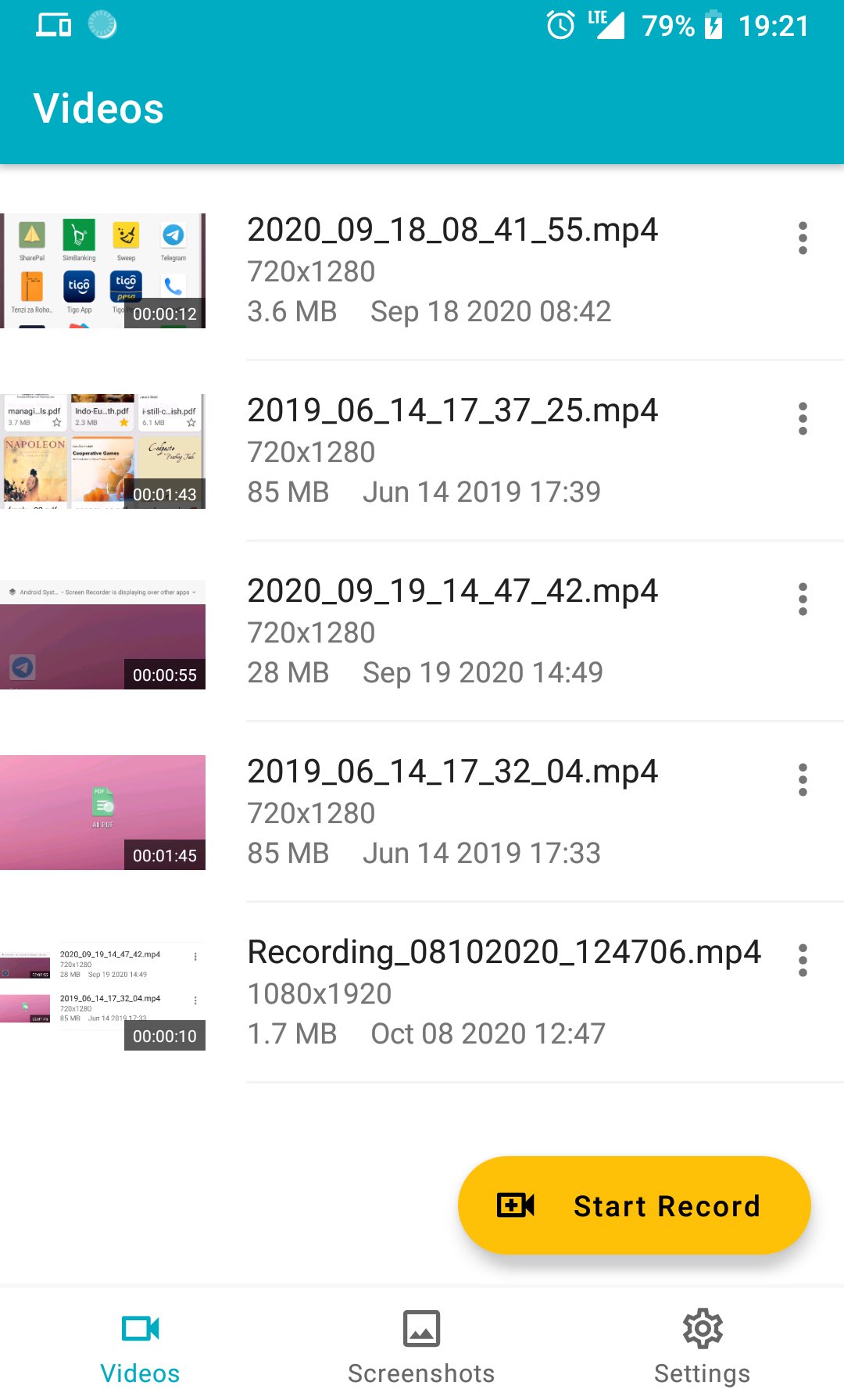Open more options for 2019_06_14_17_37_25.mp4
Image resolution: width=844 pixels, height=1400 pixels.
[x=803, y=419]
